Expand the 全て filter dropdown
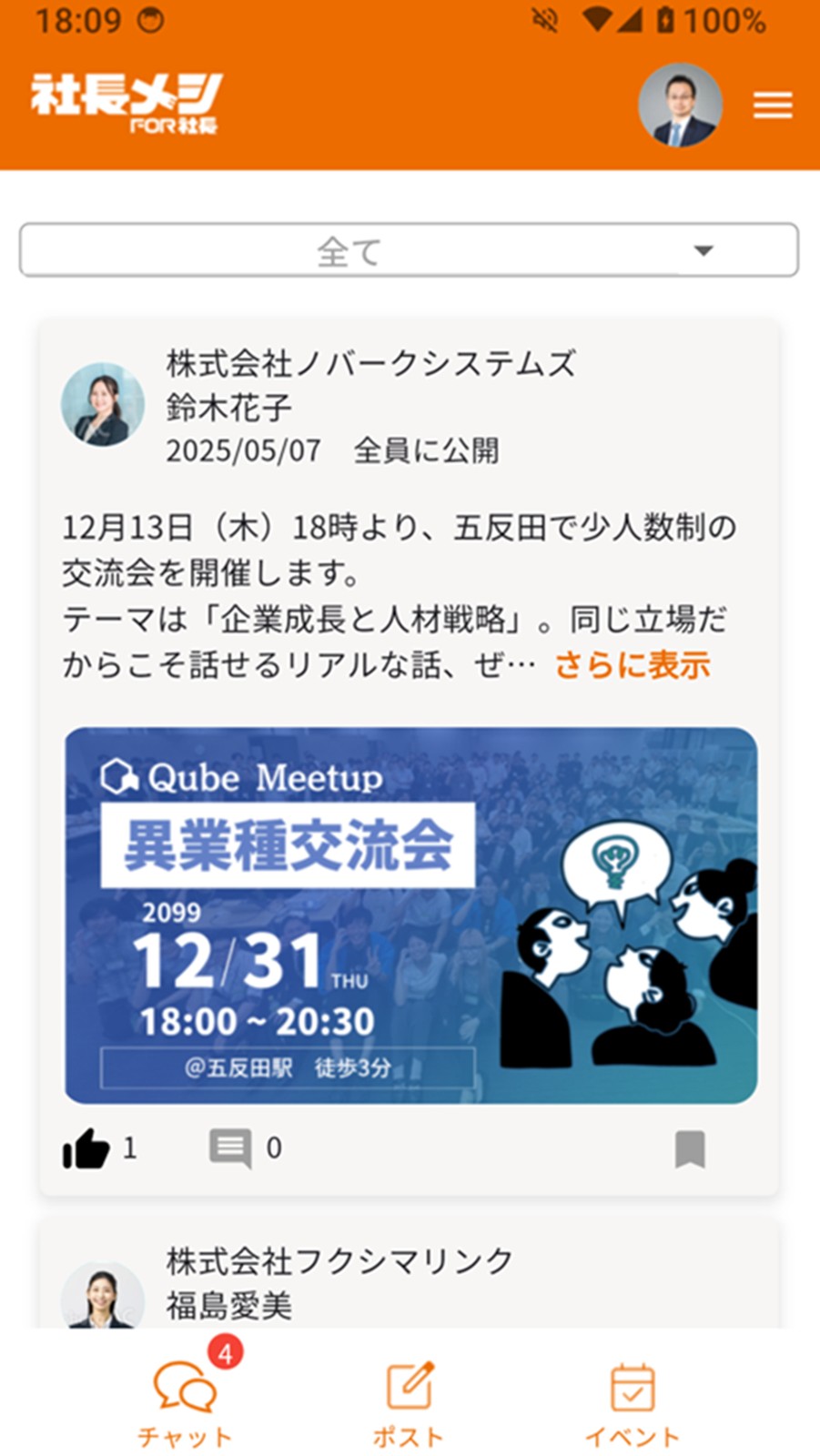The image size is (820, 1456). point(409,250)
